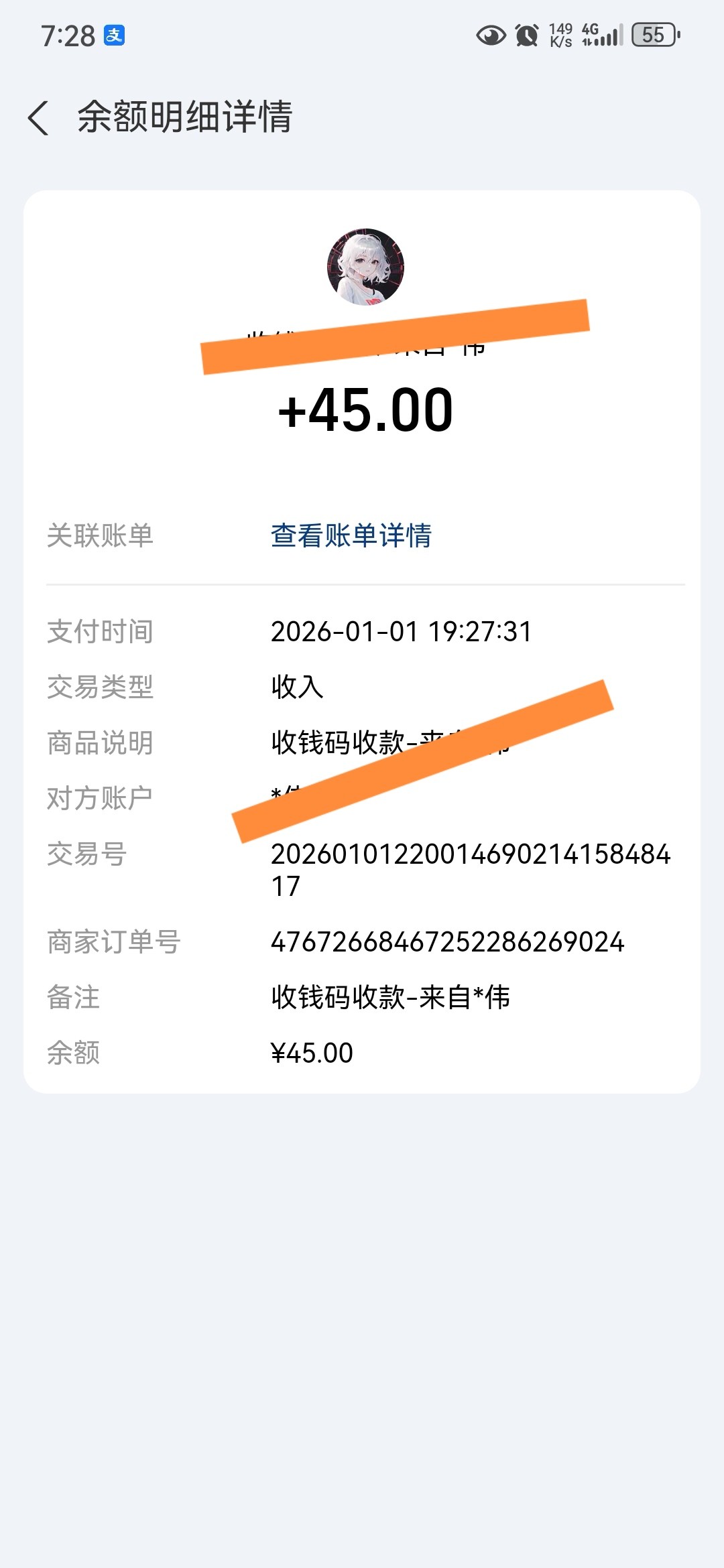Tap the 商品说明 description row
The width and height of the screenshot is (724, 1568).
pos(99,742)
